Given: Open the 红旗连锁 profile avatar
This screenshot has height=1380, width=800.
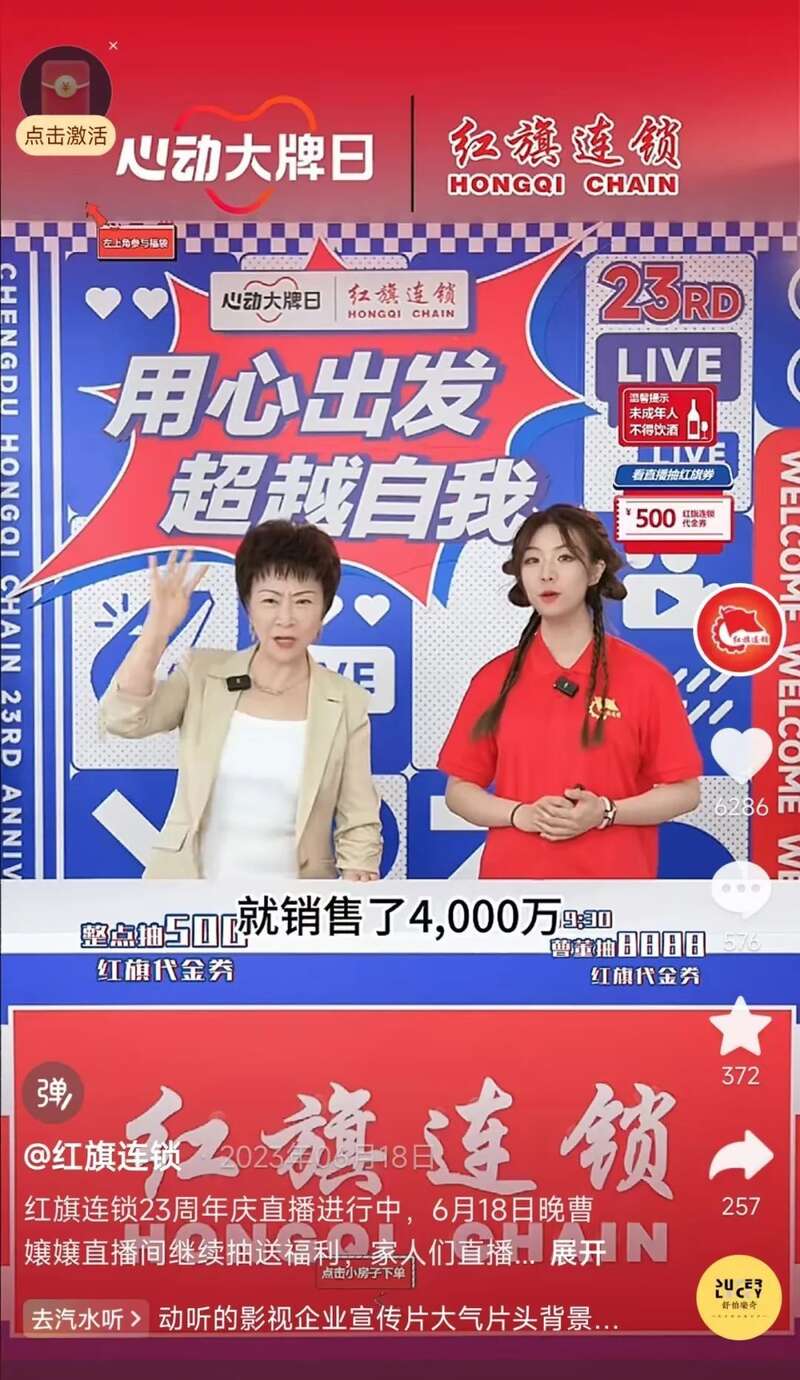Looking at the screenshot, I should tap(740, 628).
